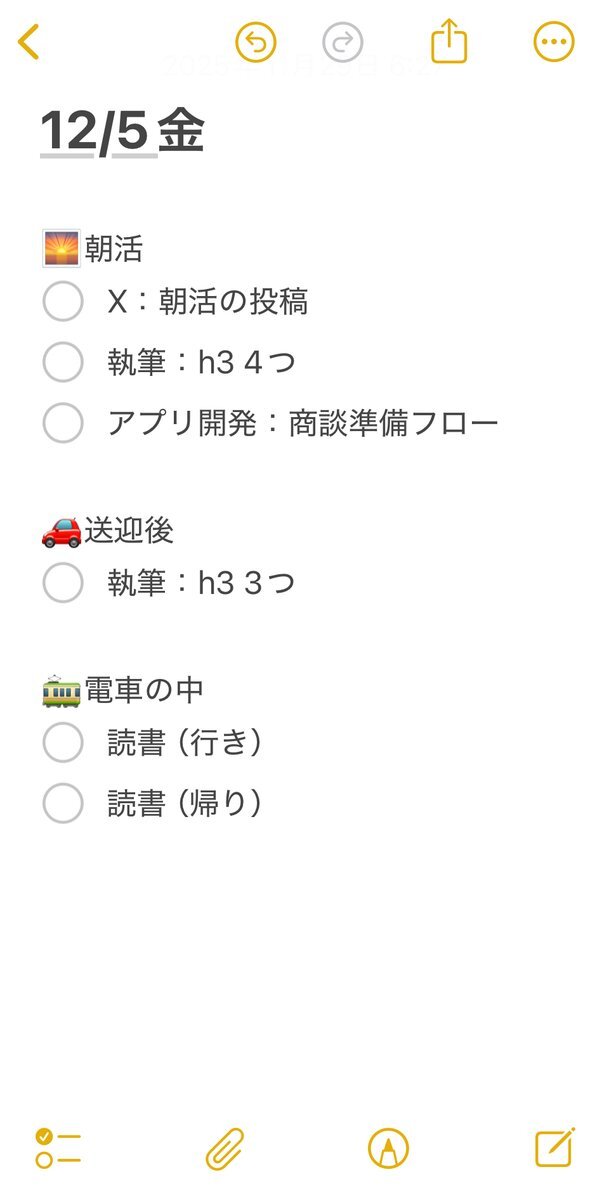Undo the last edit
This screenshot has width=609, height=1200.
pos(256,42)
